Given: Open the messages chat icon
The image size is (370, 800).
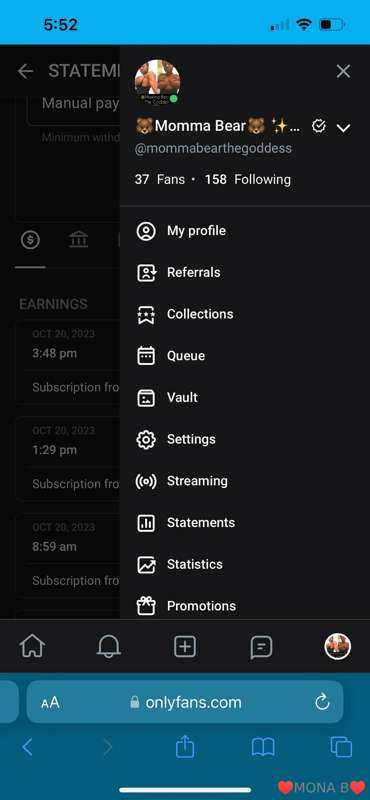Looking at the screenshot, I should point(261,647).
